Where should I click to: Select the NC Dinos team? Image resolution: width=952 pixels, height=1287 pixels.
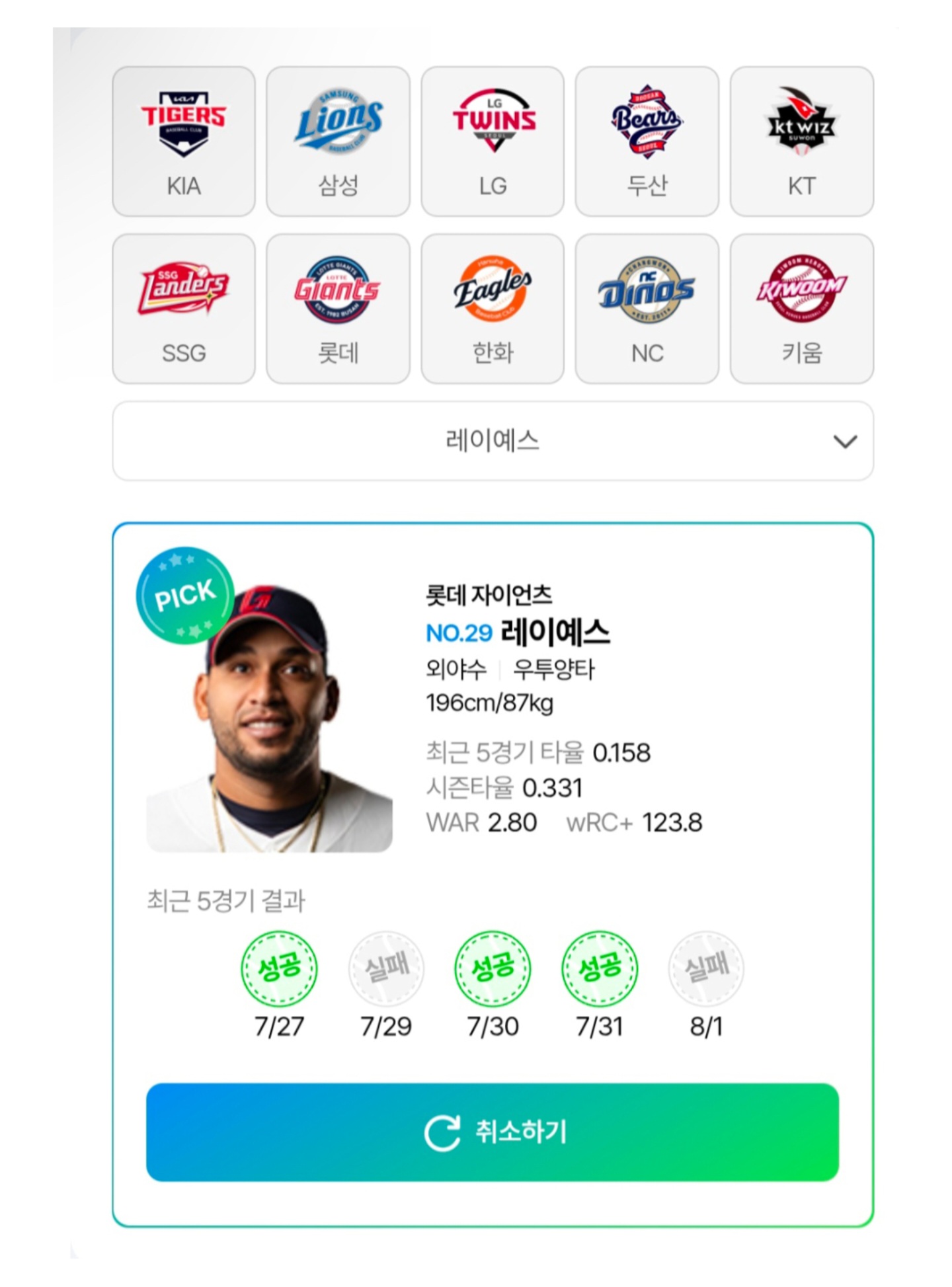(x=647, y=308)
